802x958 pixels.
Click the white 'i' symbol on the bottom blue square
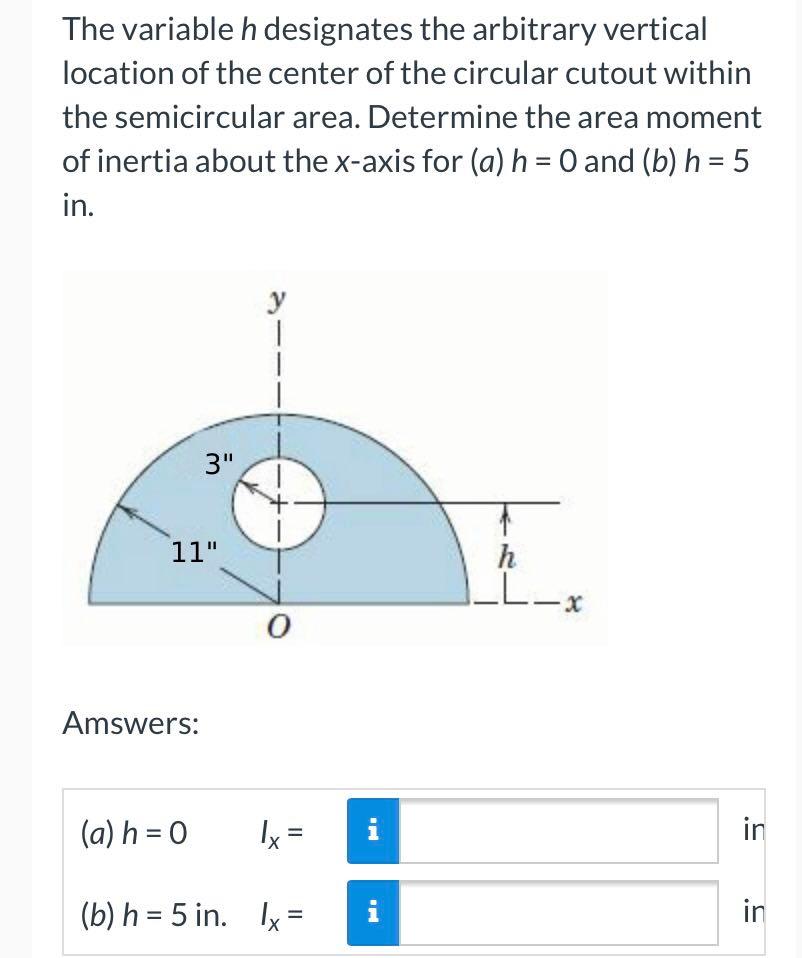point(373,912)
